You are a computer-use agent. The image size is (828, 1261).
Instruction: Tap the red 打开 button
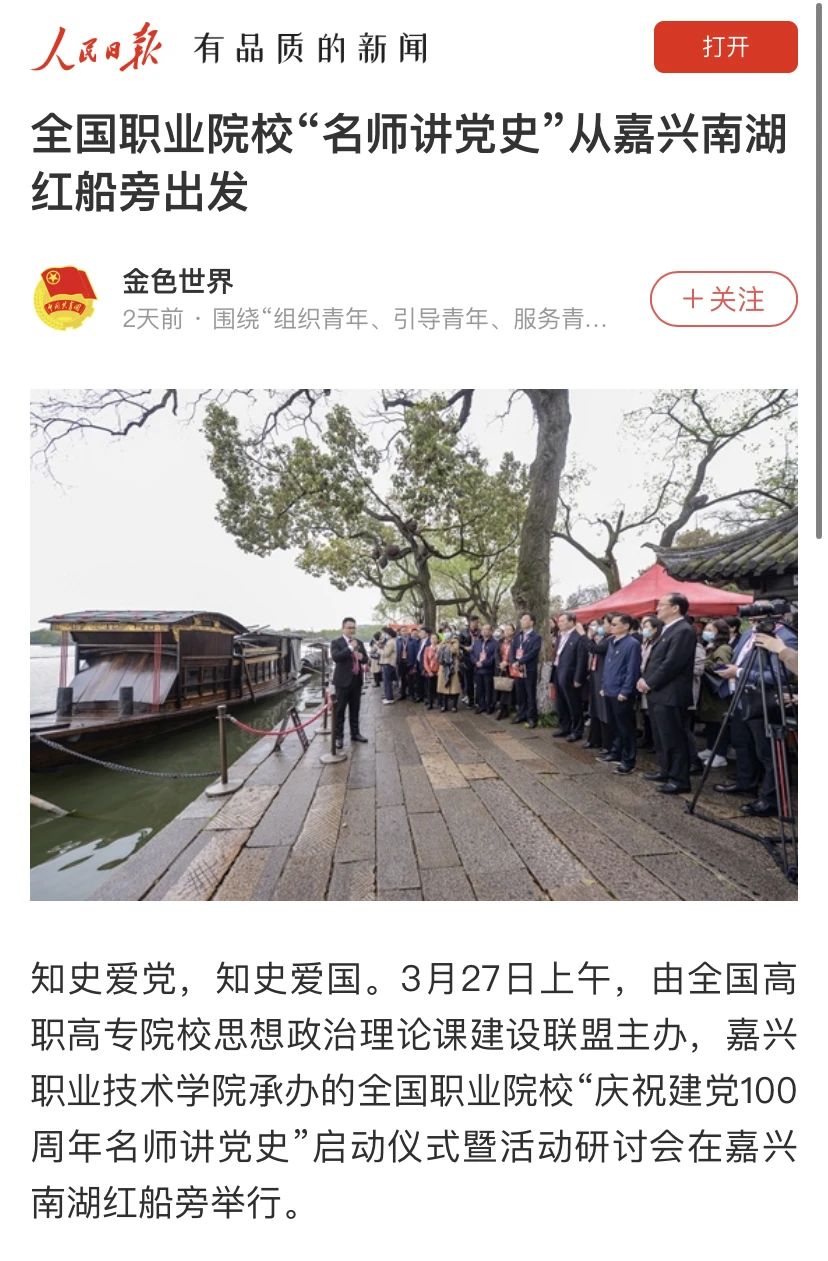click(x=725, y=47)
